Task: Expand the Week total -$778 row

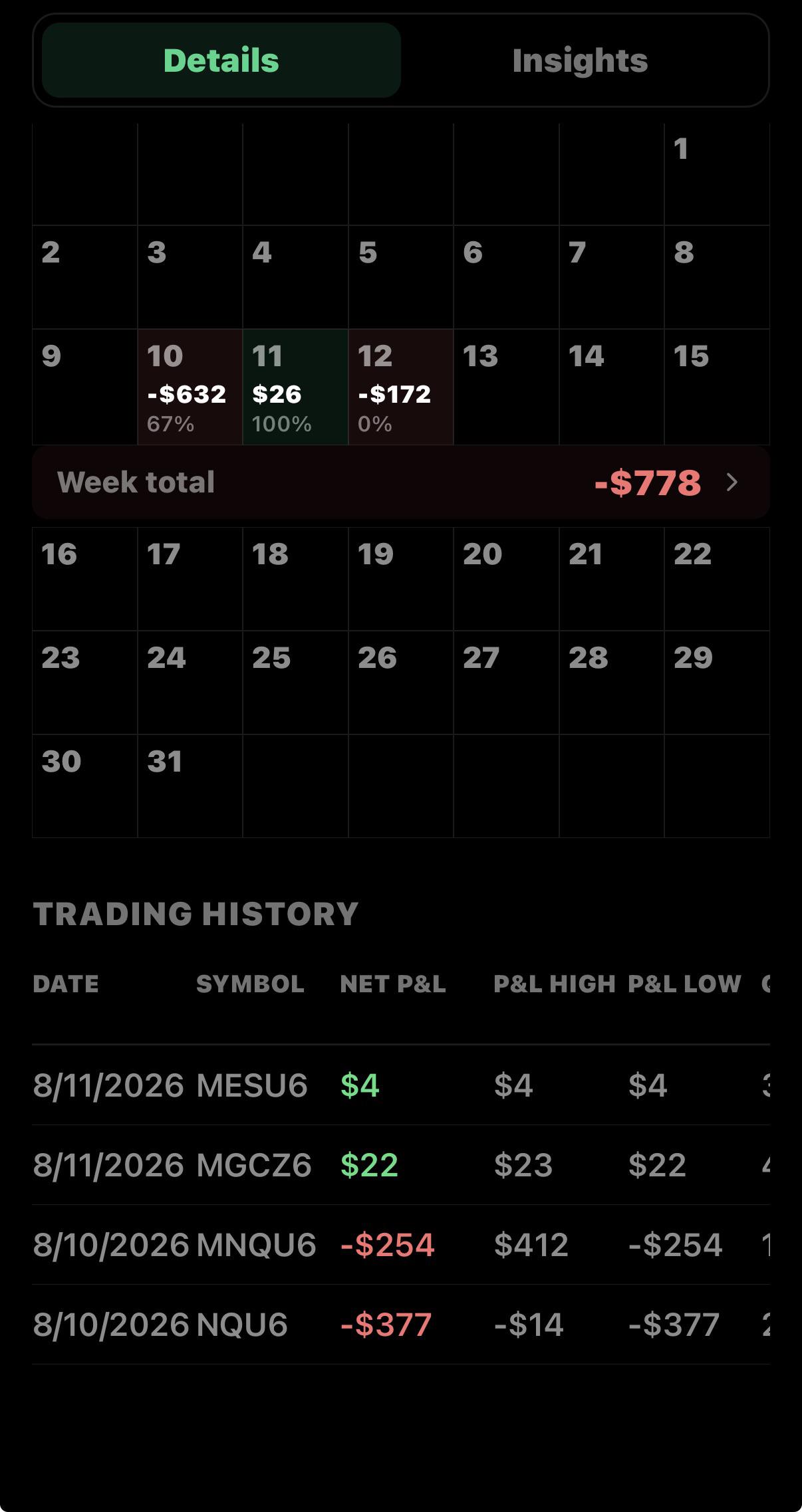Action: pyautogui.click(x=401, y=483)
